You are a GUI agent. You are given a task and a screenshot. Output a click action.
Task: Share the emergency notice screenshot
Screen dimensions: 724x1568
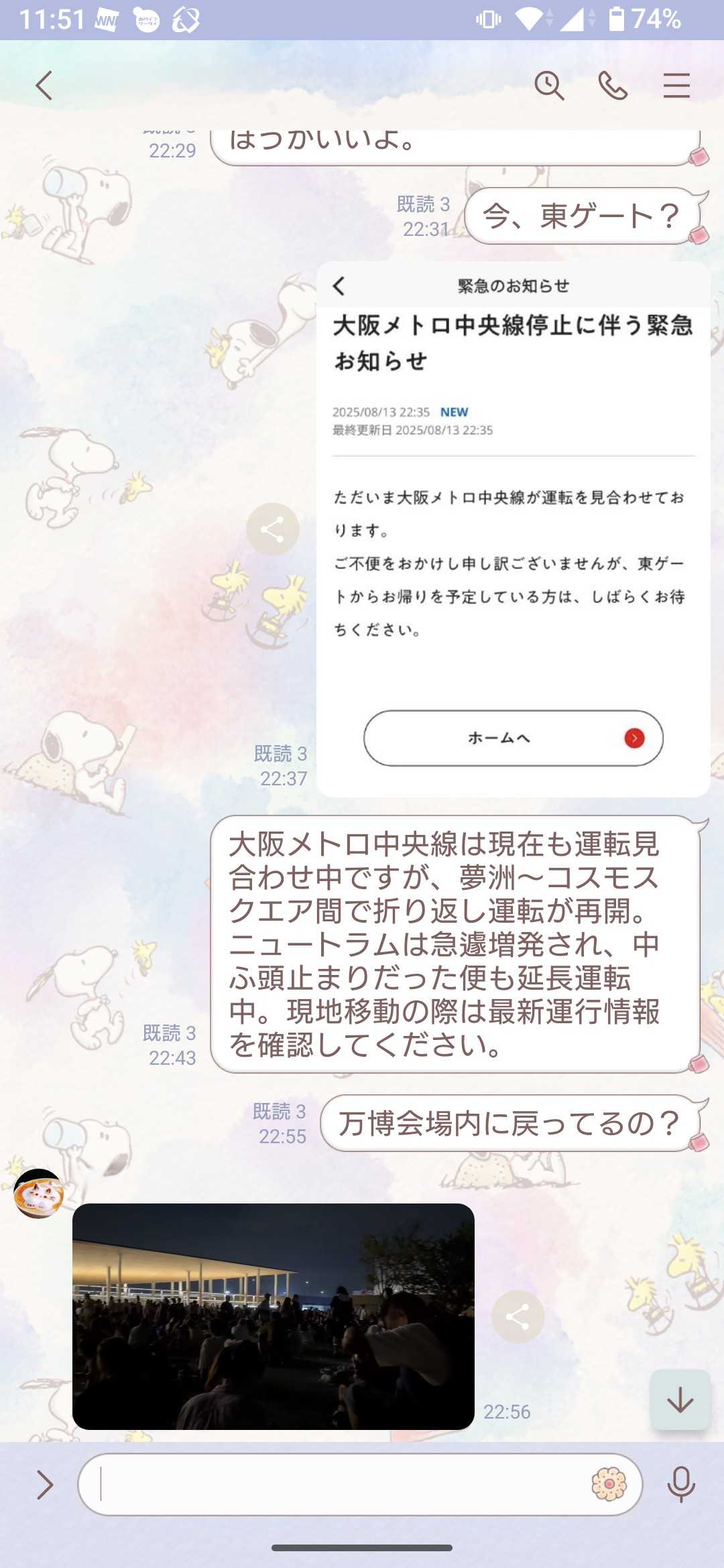pos(272,529)
